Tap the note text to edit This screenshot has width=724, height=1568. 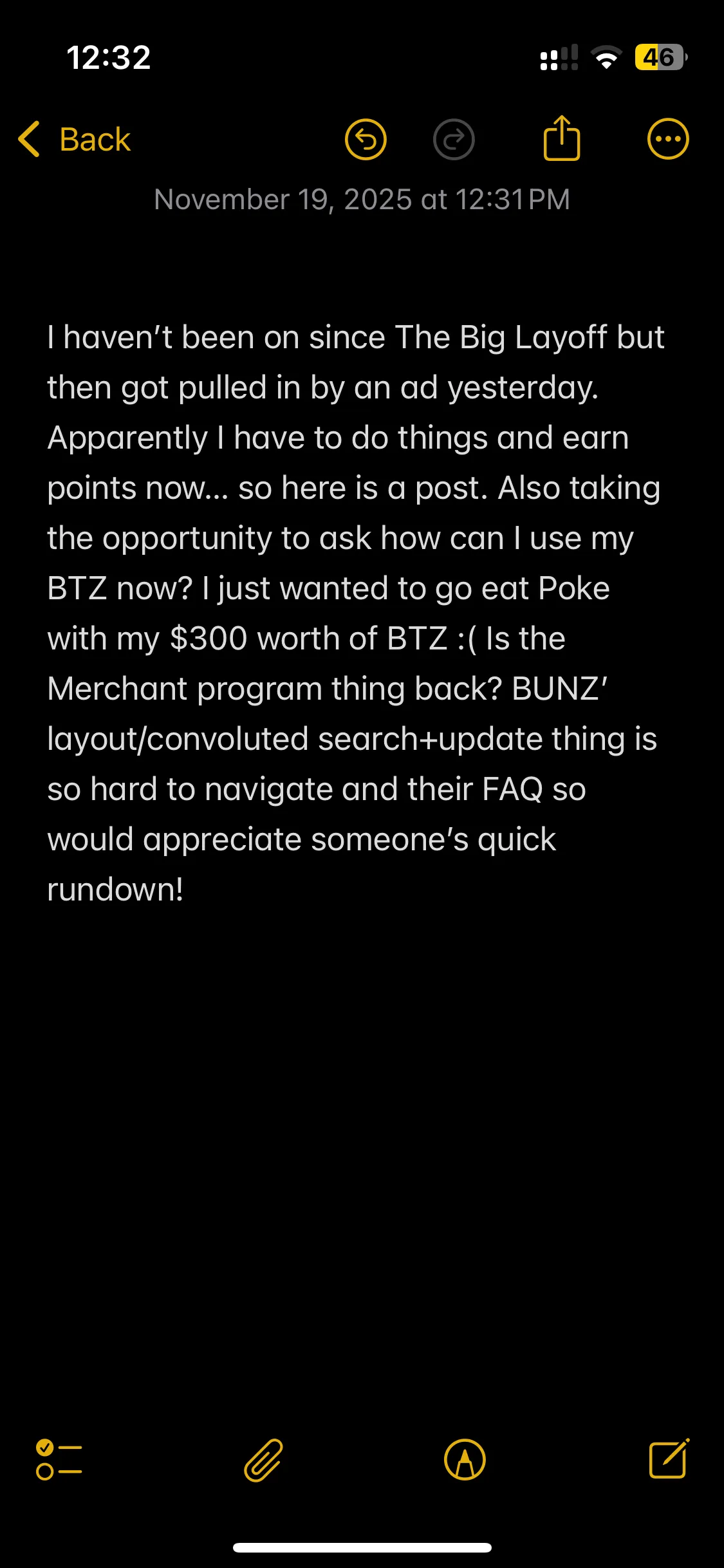(x=354, y=611)
